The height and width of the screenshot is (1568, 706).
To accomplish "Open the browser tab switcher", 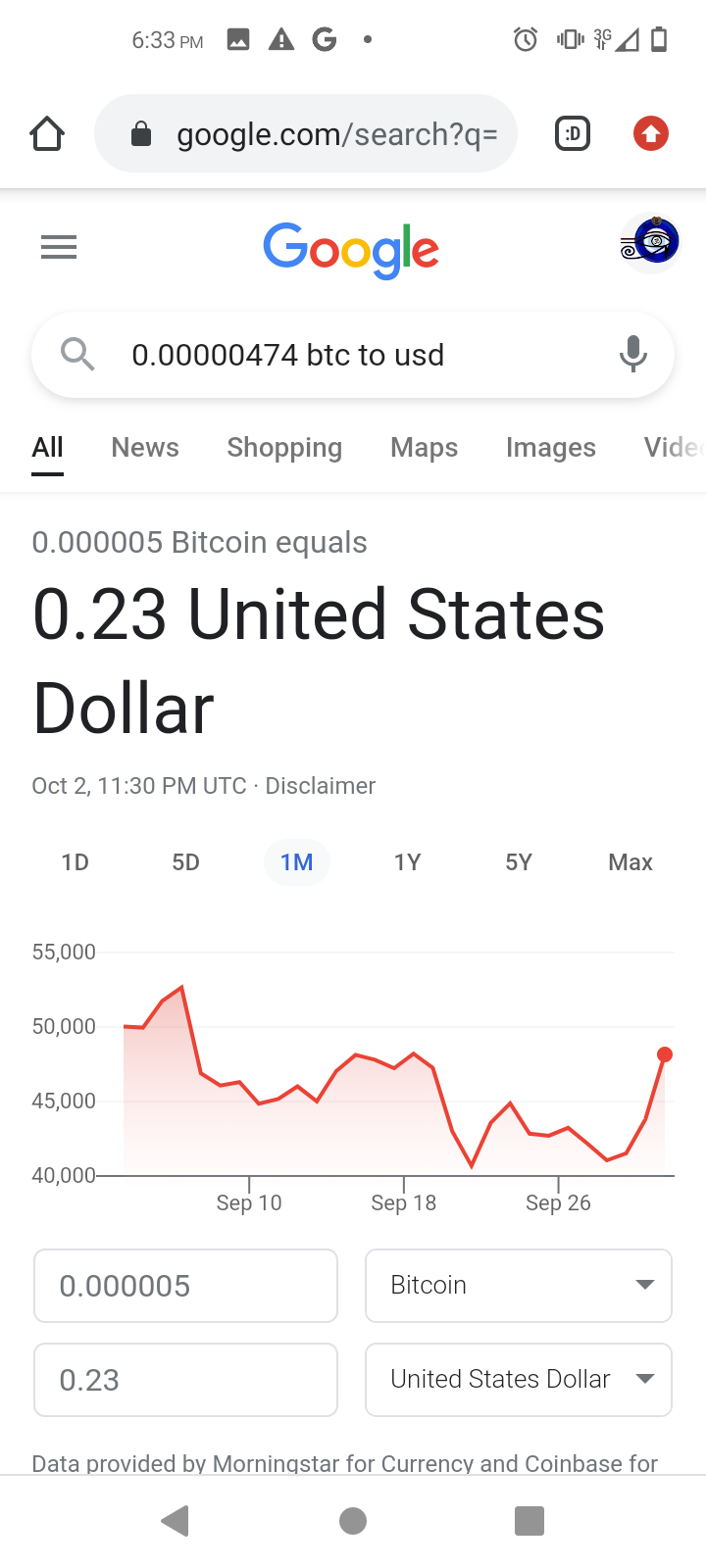I will click(x=572, y=133).
